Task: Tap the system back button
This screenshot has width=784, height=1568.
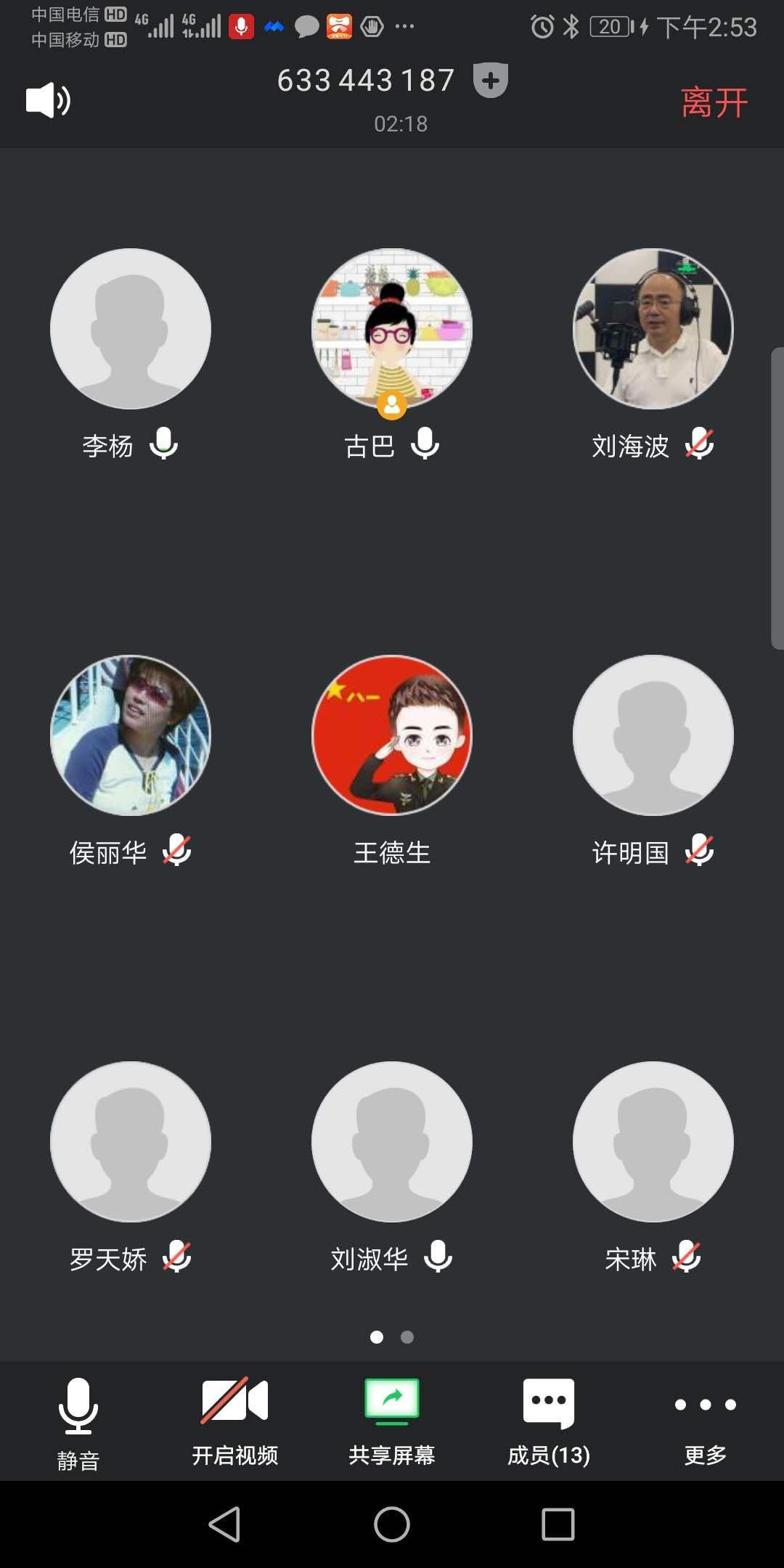Action: (224, 1524)
